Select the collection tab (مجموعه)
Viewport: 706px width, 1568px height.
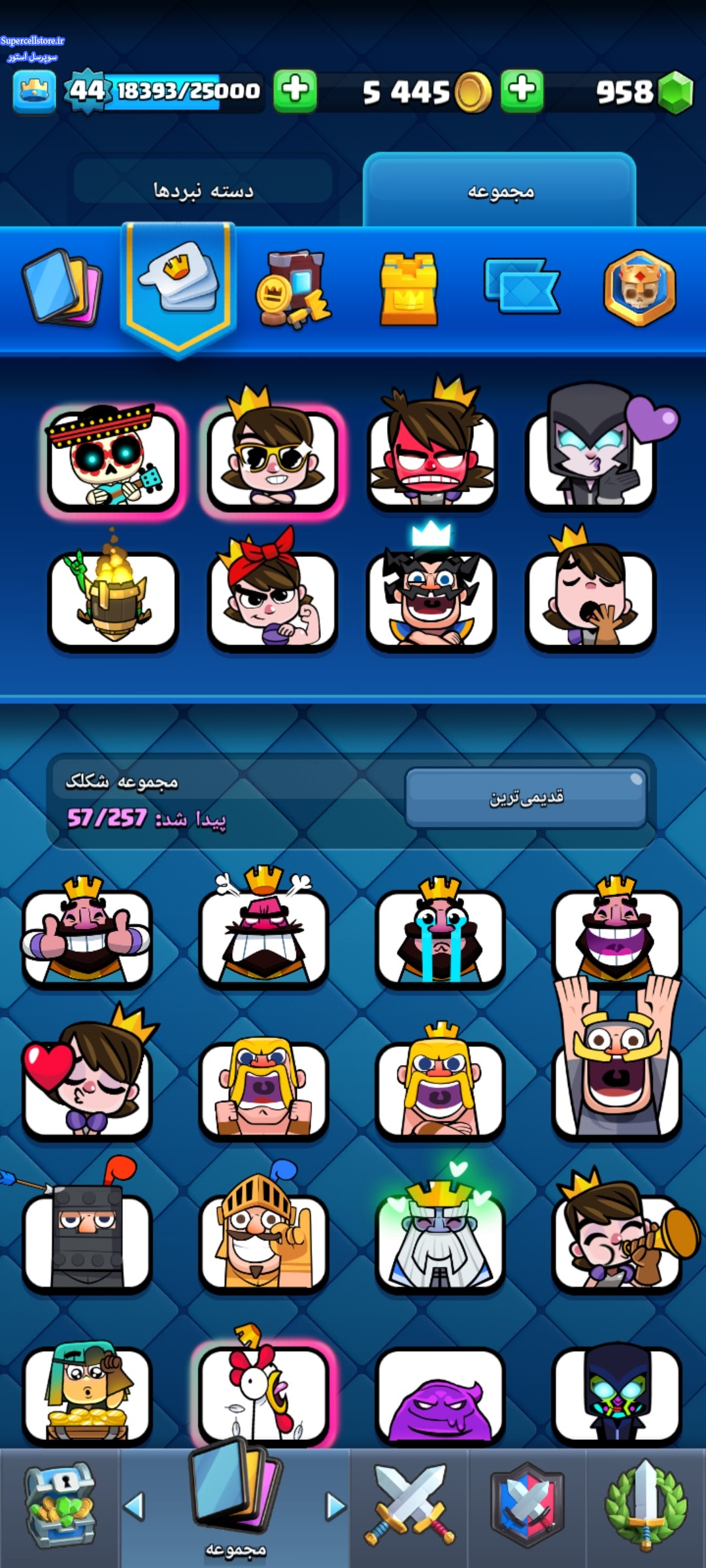(x=500, y=191)
